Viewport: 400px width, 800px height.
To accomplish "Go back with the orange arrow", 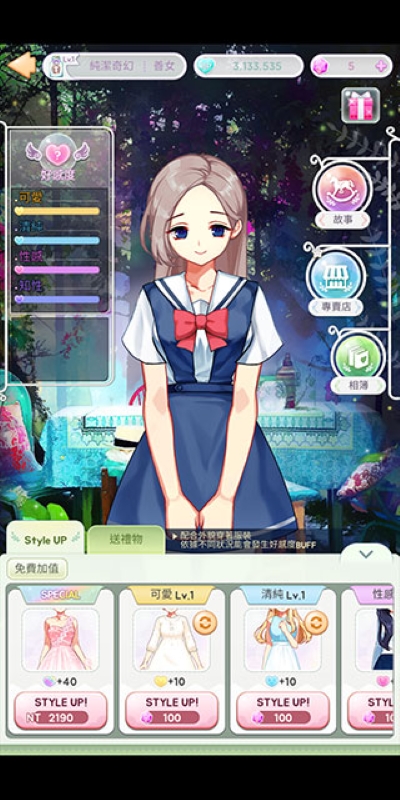I will [x=22, y=65].
